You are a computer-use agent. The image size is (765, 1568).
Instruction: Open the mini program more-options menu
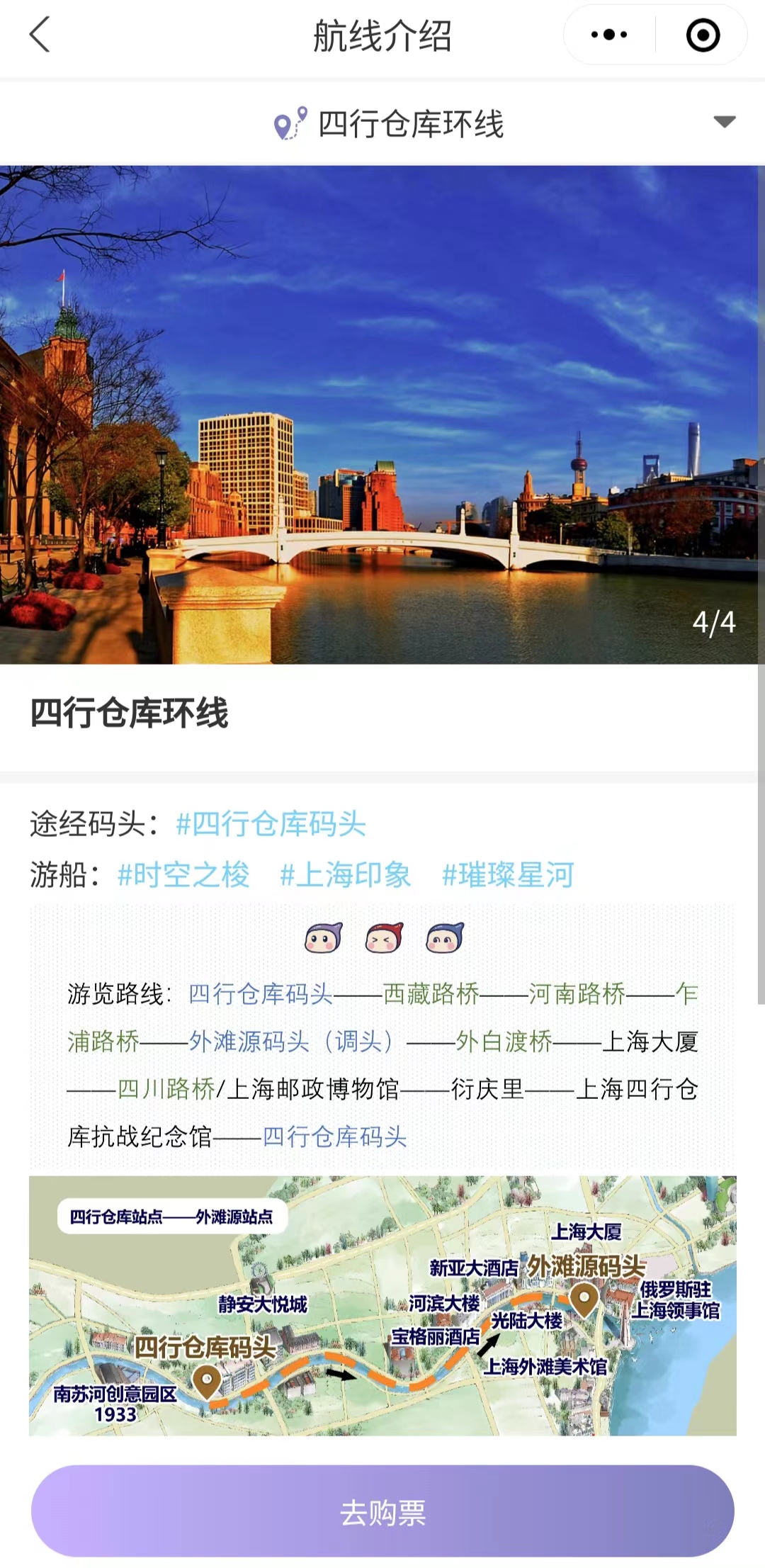(x=609, y=35)
